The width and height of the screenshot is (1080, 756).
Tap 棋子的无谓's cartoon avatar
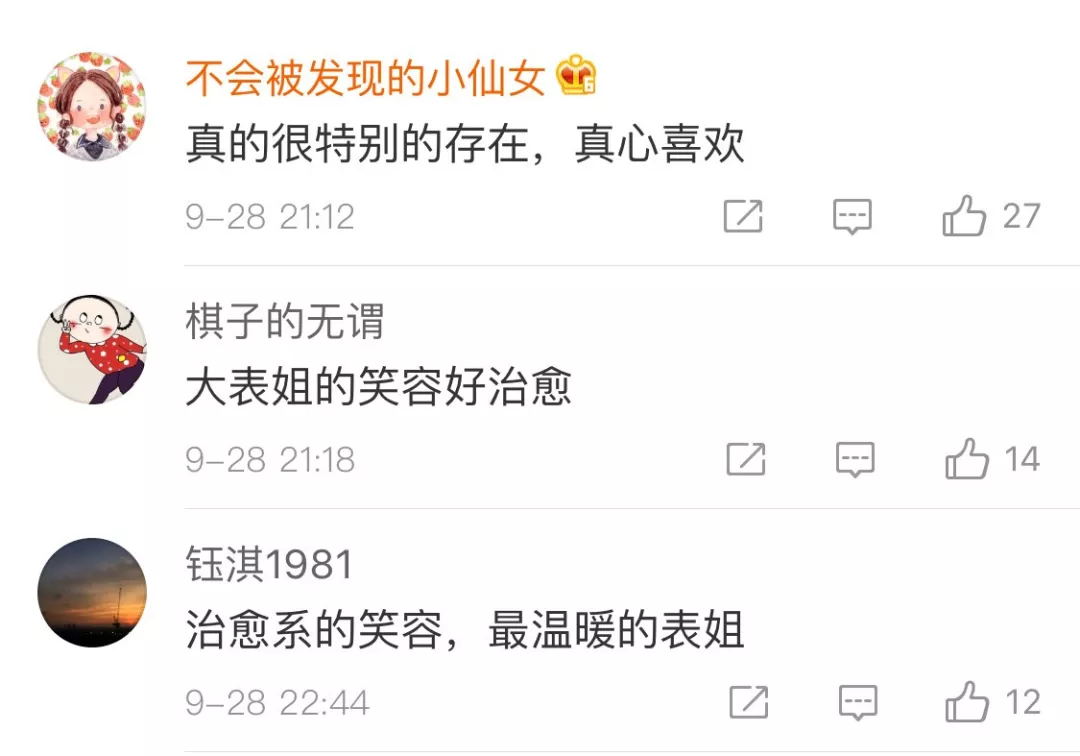point(92,350)
